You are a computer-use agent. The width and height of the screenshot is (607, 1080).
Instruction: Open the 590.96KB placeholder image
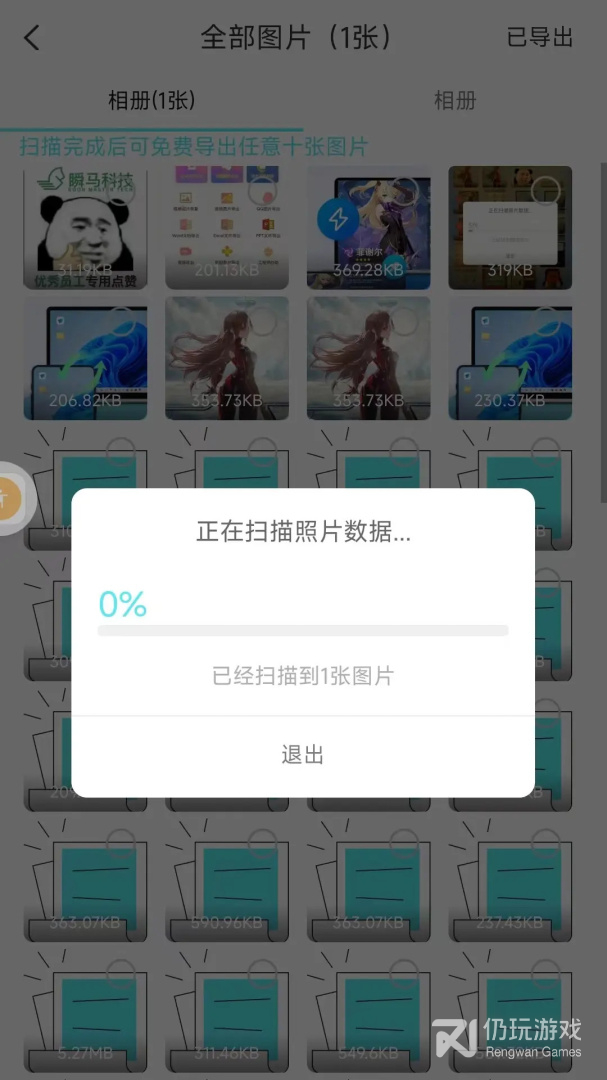coord(227,880)
